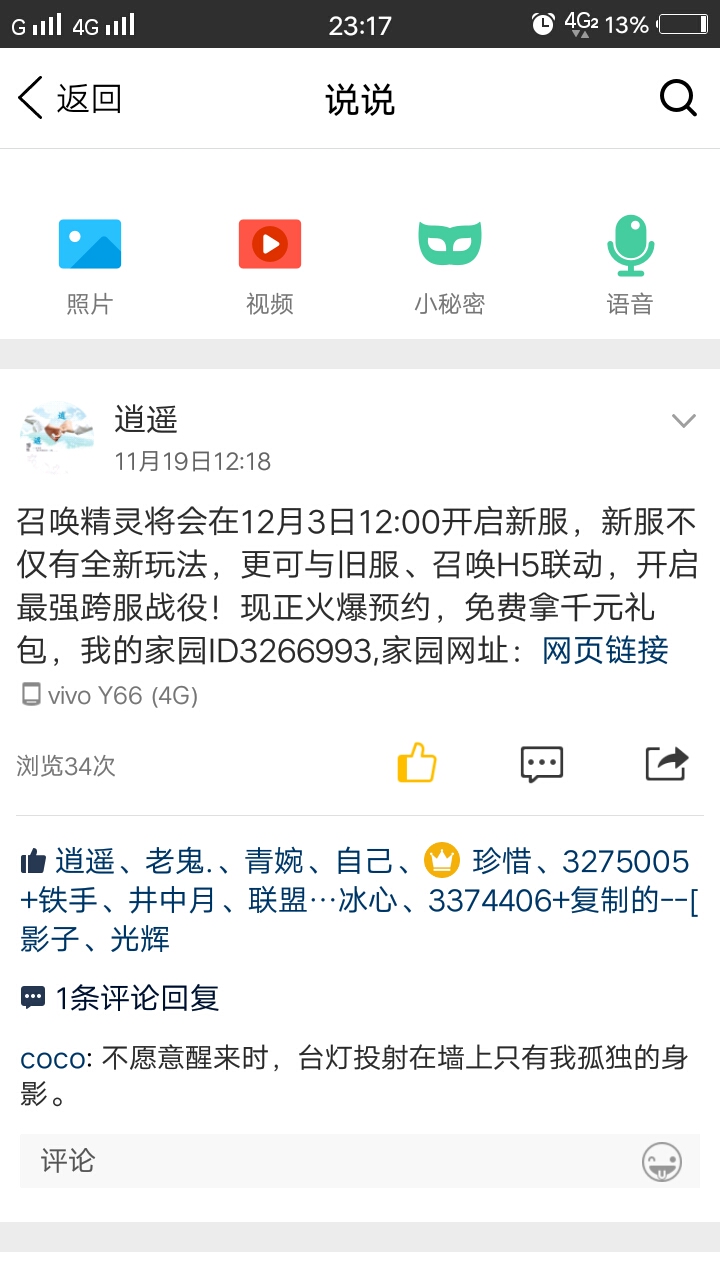The height and width of the screenshot is (1280, 720).
Task: Open the 网页链接 link in the post
Action: [605, 651]
